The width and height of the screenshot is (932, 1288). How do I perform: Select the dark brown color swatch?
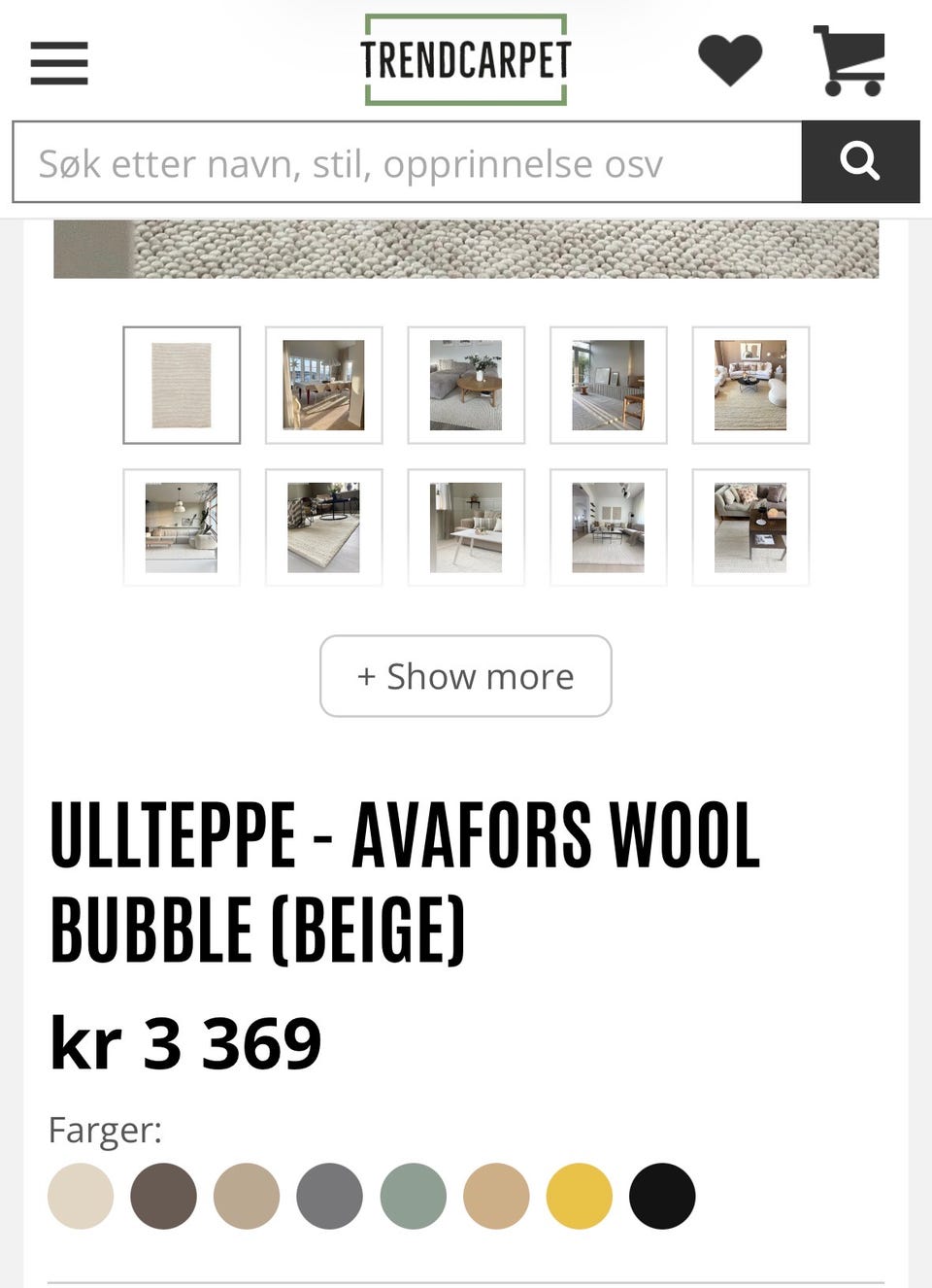(x=163, y=1196)
